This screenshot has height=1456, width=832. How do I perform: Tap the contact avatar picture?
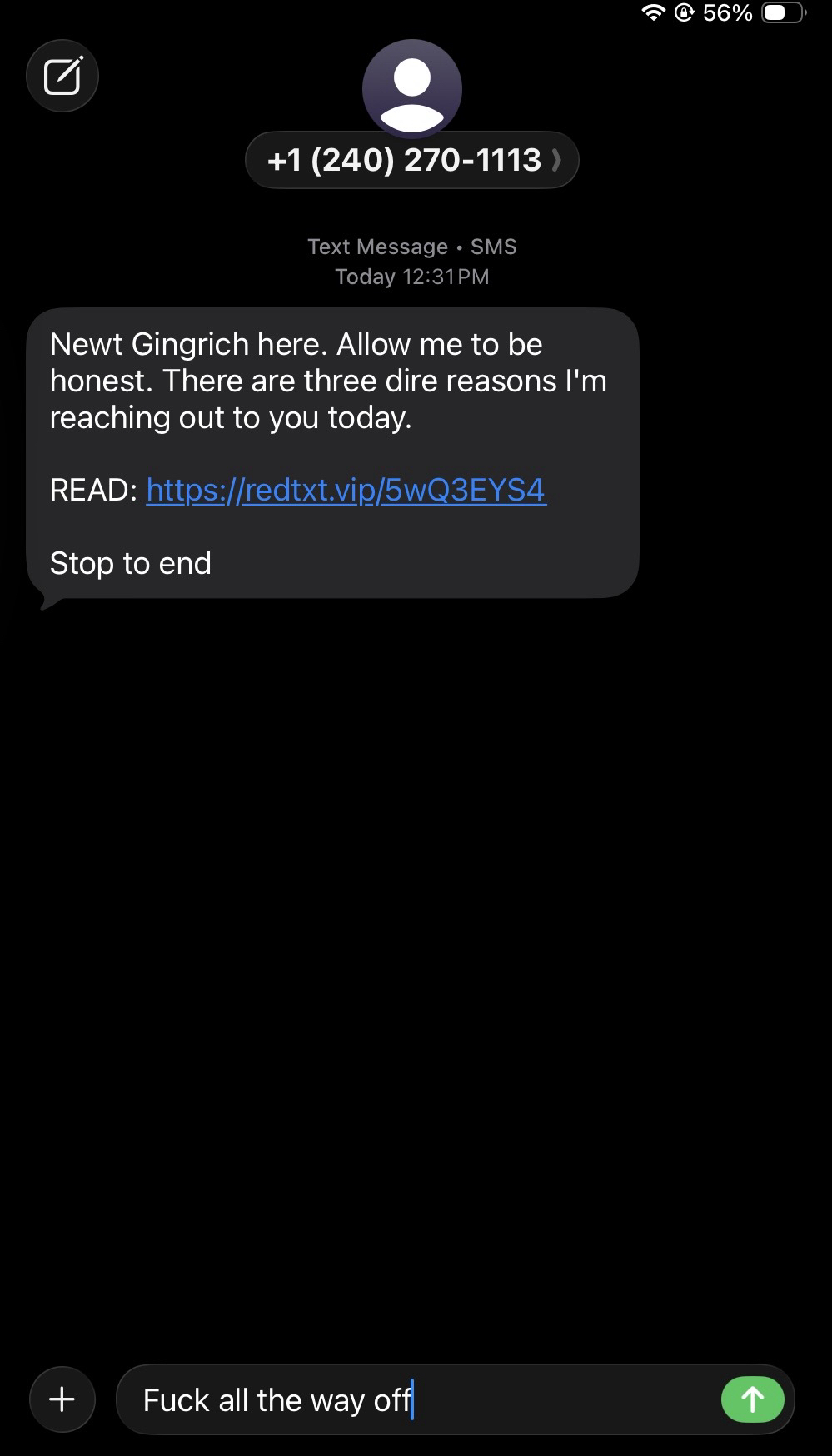(x=411, y=88)
